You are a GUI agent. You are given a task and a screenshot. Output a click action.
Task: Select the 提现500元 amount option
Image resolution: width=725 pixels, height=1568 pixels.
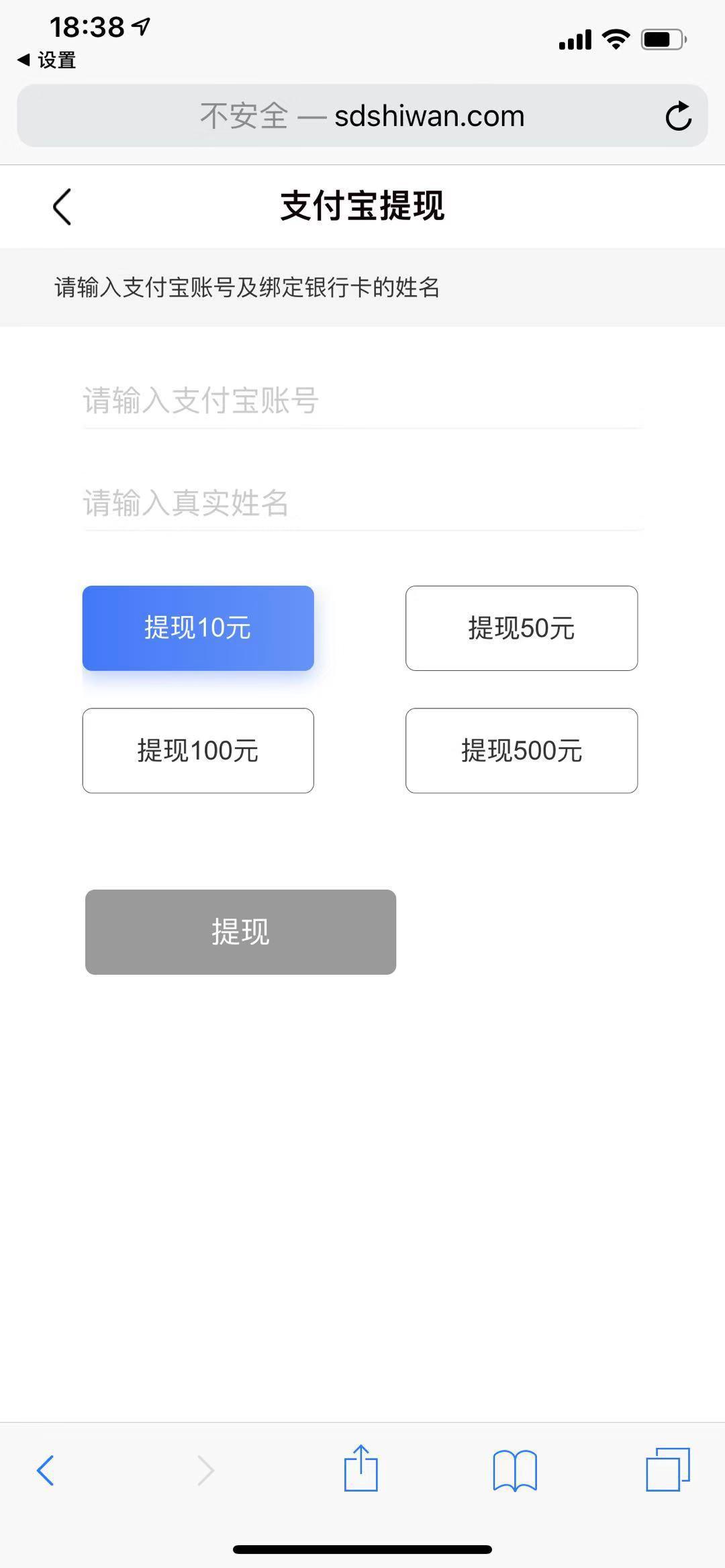[x=522, y=751]
